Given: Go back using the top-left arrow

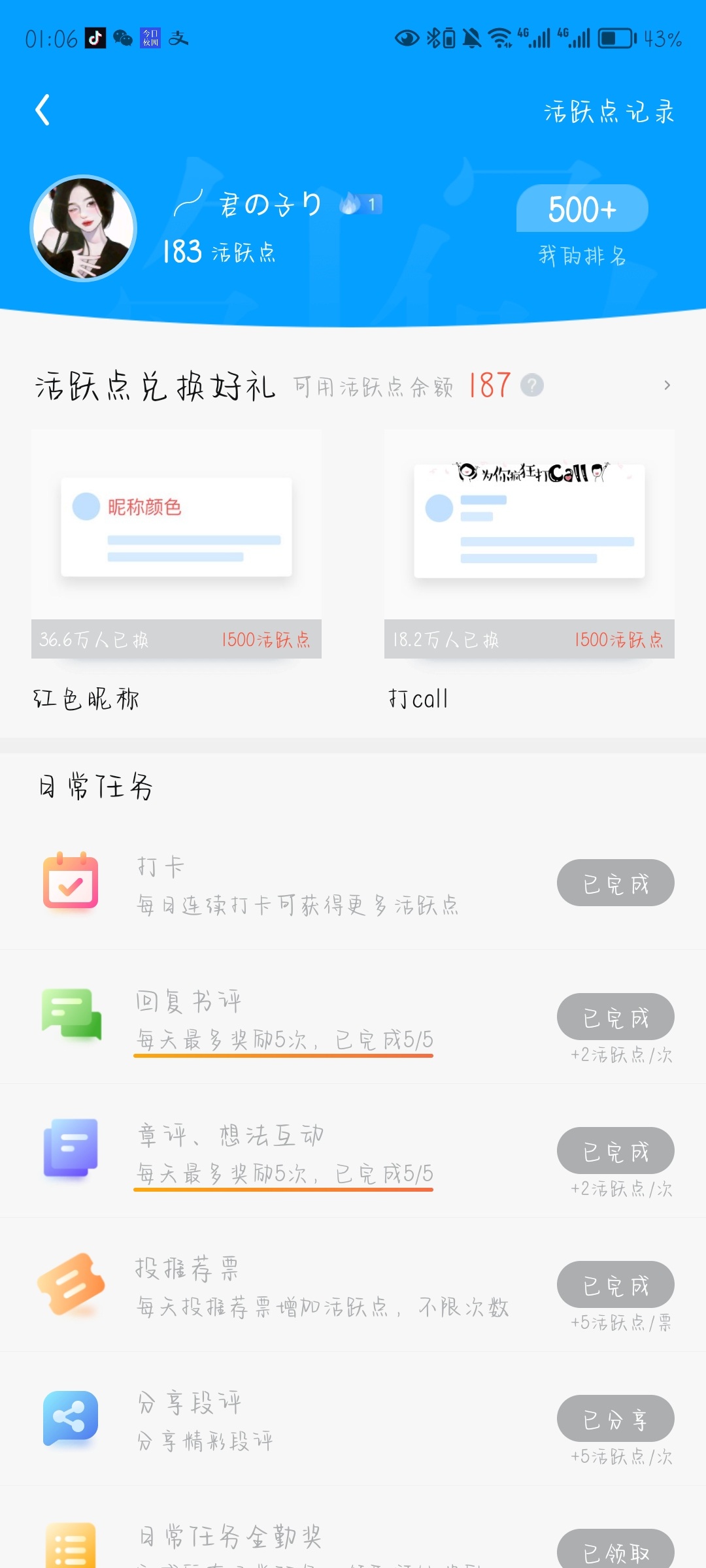Looking at the screenshot, I should [42, 110].
